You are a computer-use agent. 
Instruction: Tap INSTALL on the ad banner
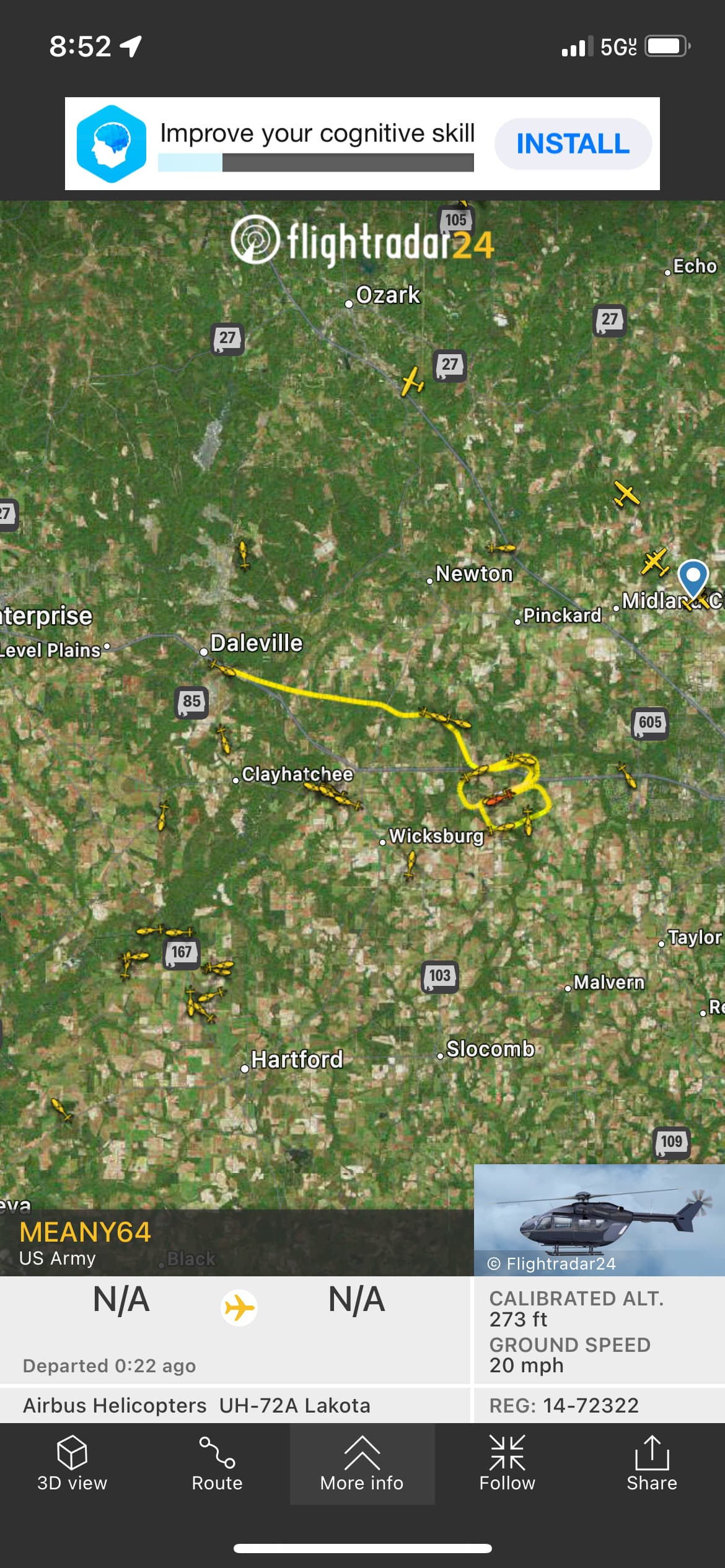point(573,144)
